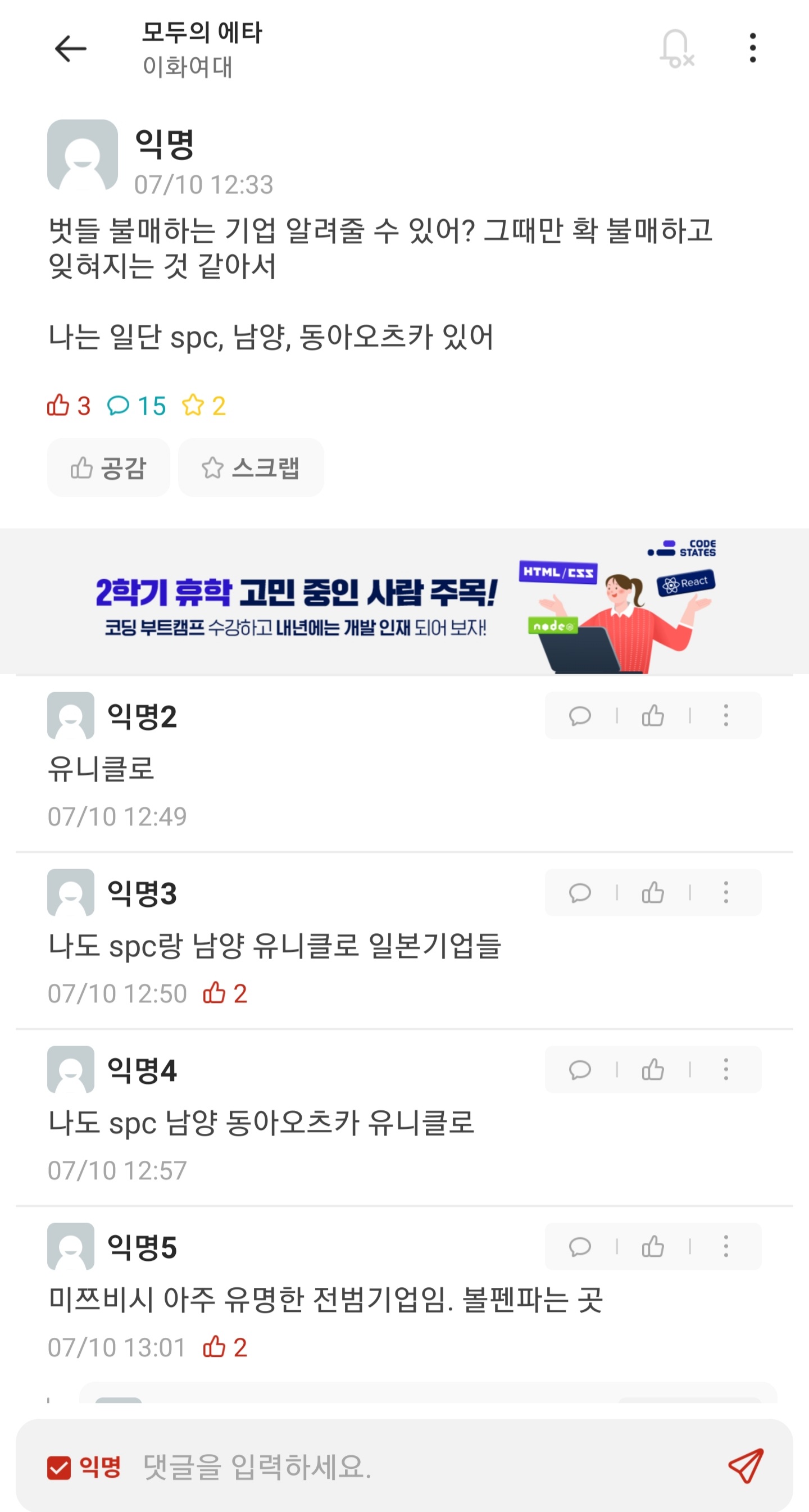
Task: Focus the 댓글을 입력하세요 comment field
Action: (x=411, y=1467)
